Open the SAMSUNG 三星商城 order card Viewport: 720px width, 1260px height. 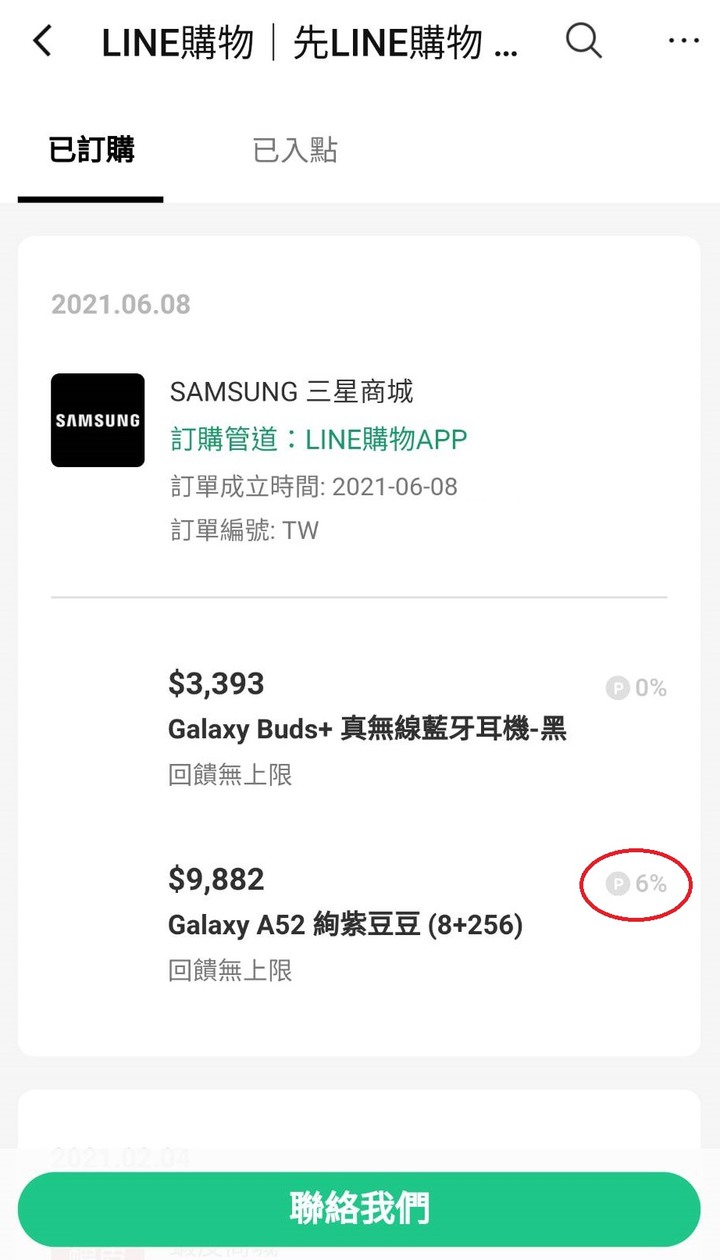click(290, 392)
